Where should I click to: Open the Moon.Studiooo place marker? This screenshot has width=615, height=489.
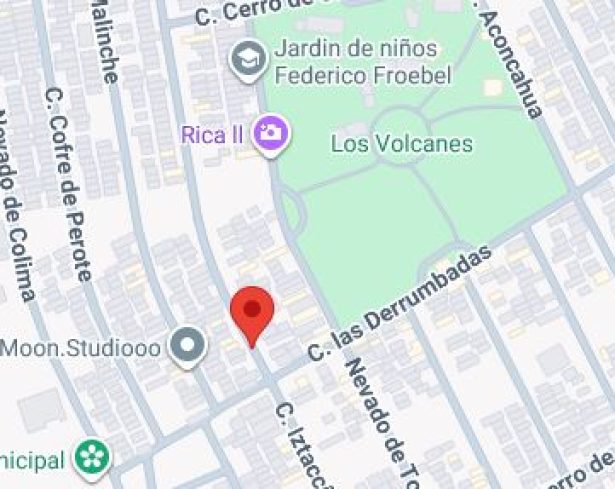coord(187,348)
